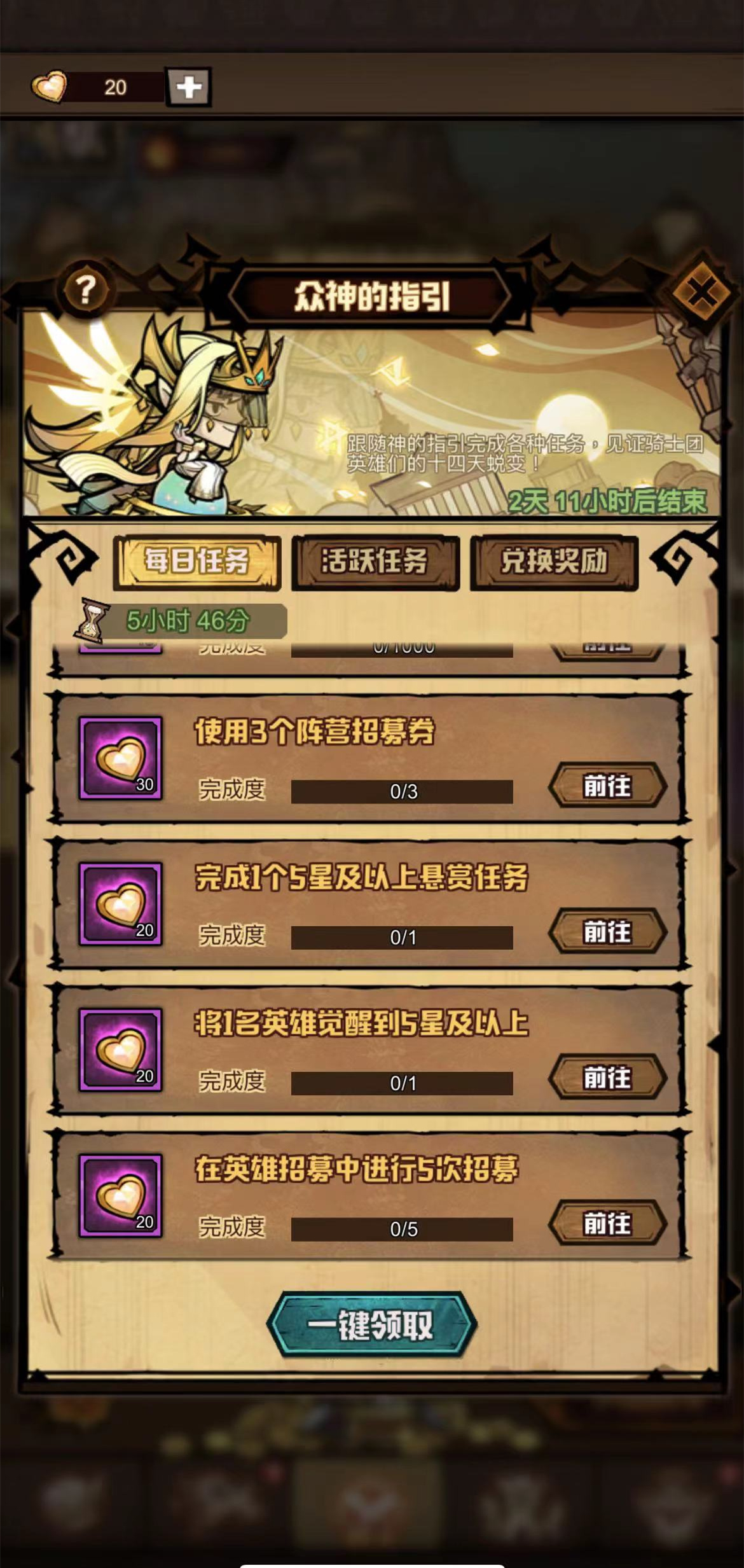Claim all rewards with 一键领取

tap(371, 1326)
